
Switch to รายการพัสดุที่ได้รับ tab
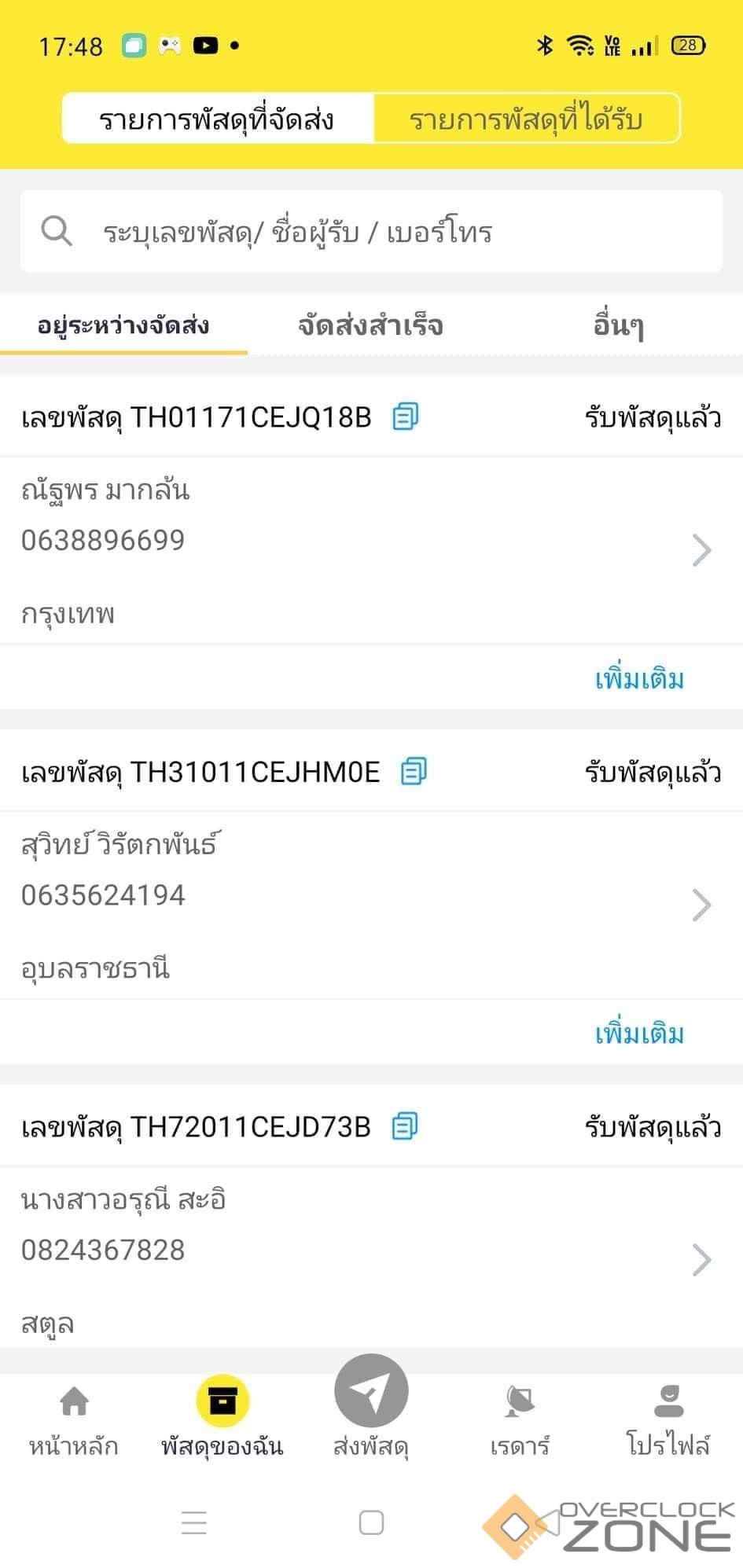[526, 119]
